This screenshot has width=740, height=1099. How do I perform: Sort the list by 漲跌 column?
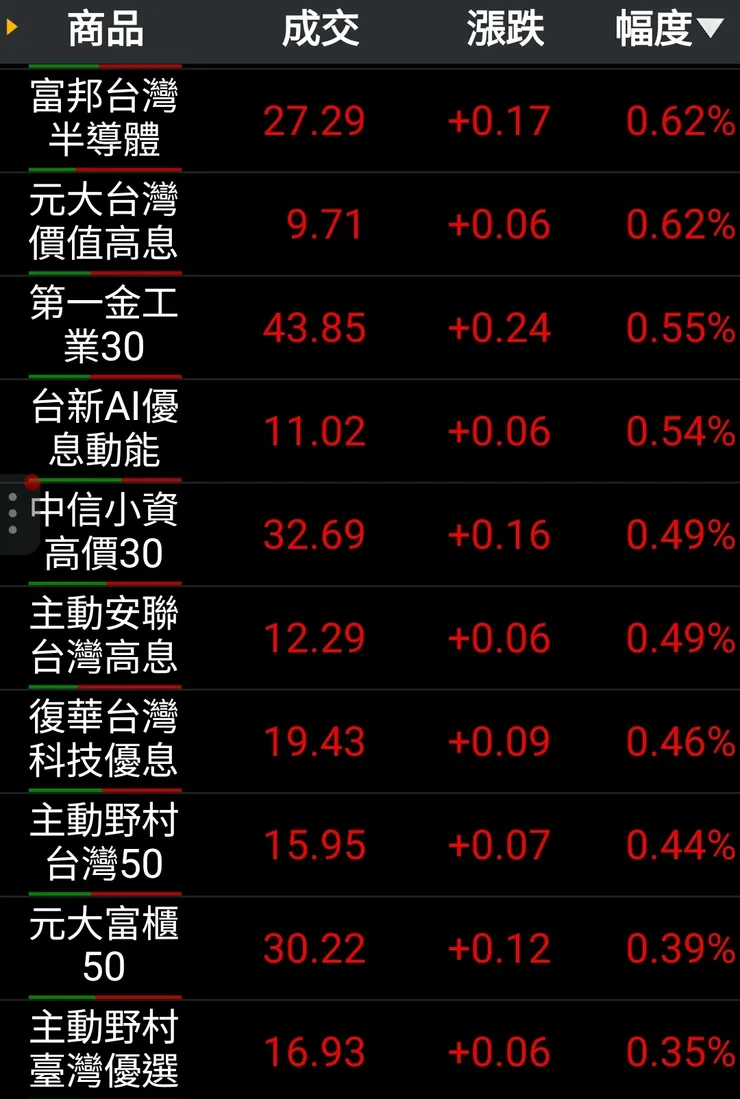click(505, 30)
